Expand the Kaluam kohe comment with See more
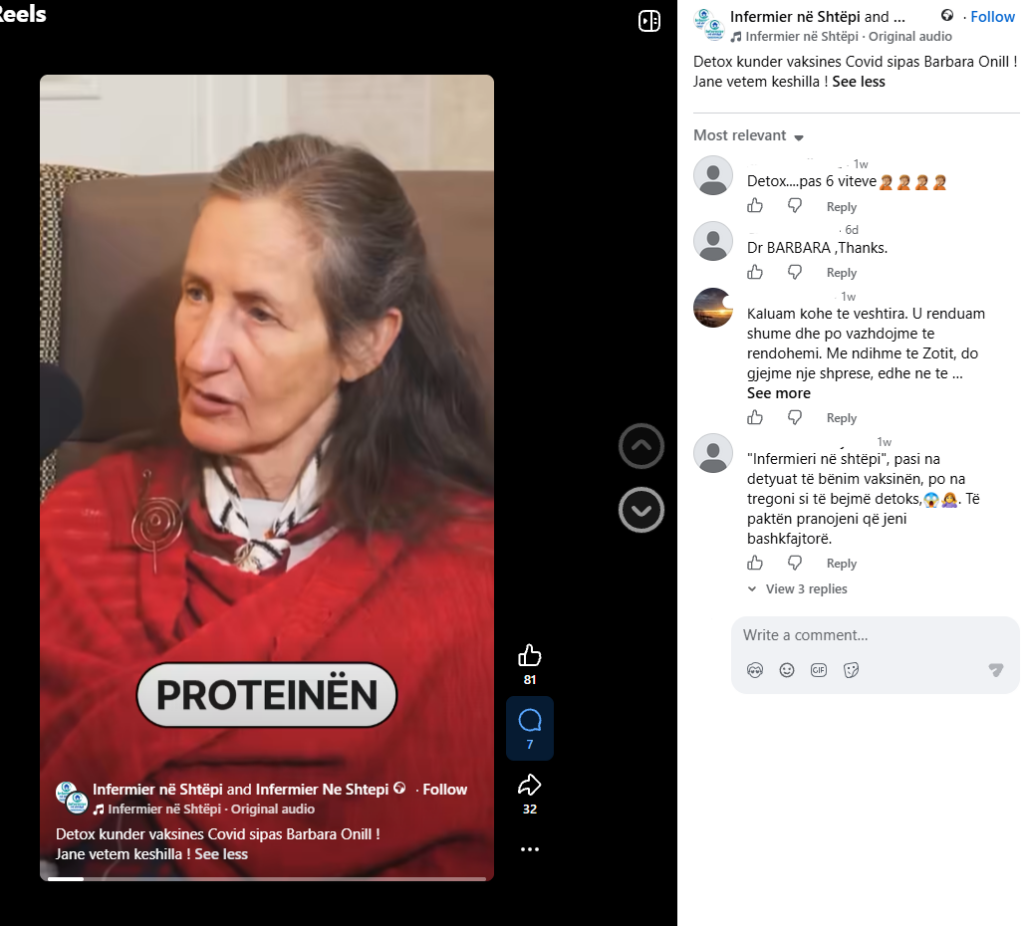 pos(778,393)
